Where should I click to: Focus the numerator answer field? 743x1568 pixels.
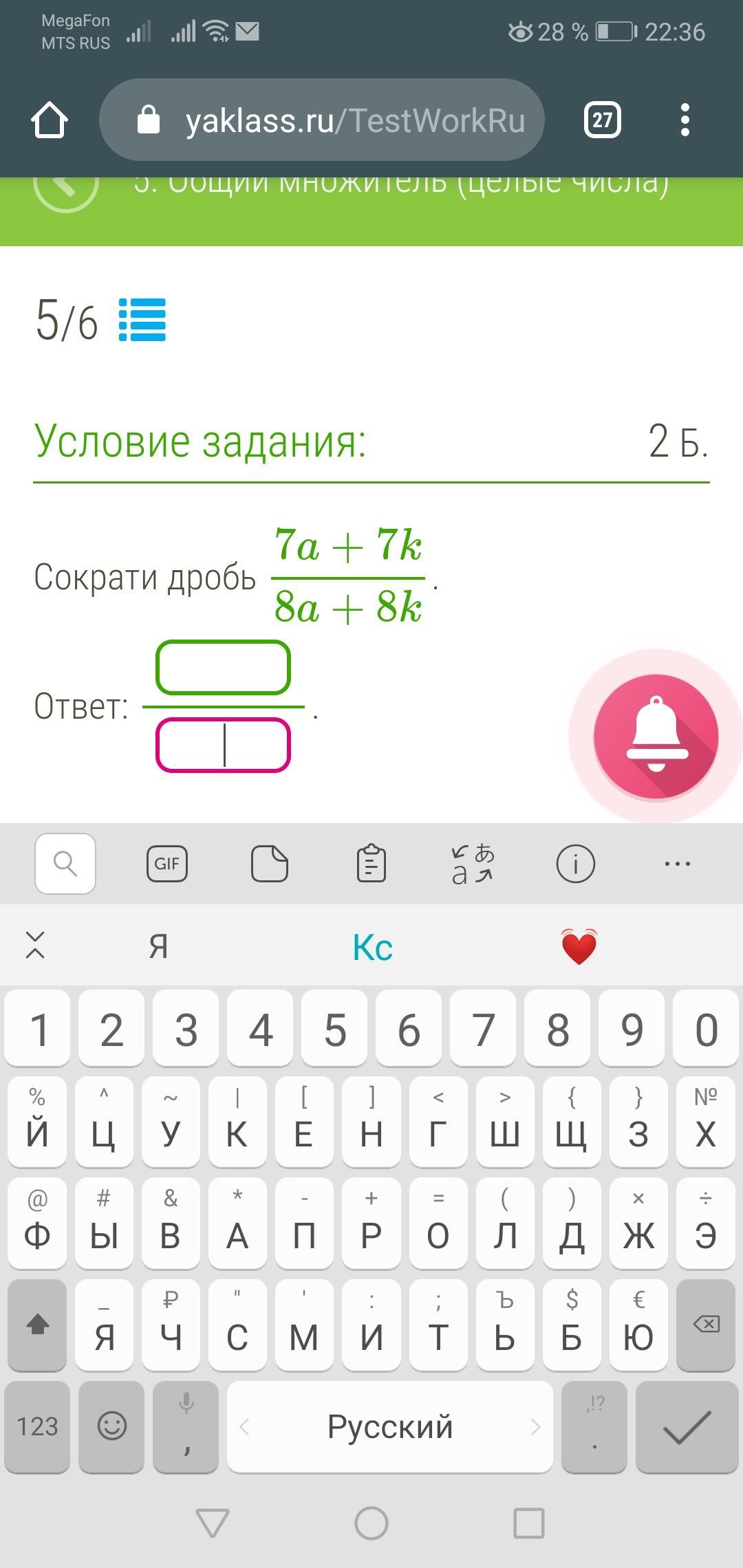tap(223, 667)
